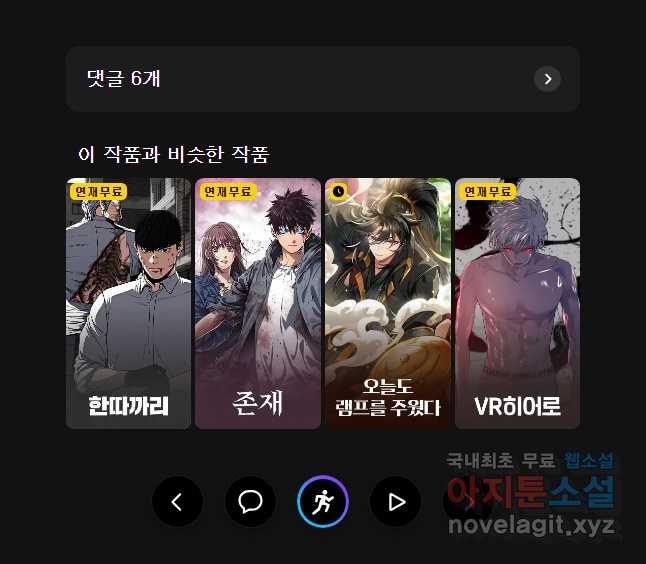Go to the previous episode arrow
Viewport: 646px width, 564px height.
177,502
